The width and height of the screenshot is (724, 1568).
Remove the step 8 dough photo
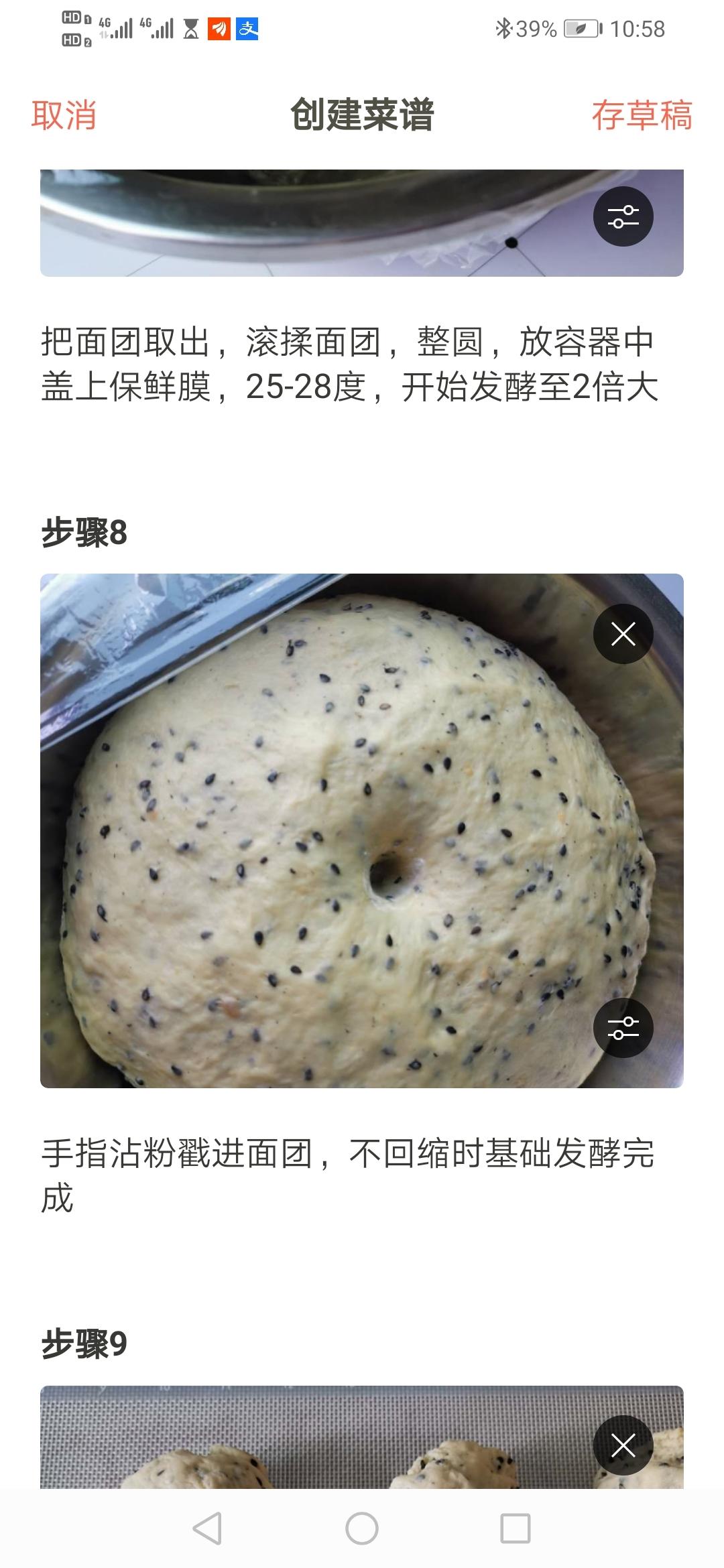[x=623, y=634]
